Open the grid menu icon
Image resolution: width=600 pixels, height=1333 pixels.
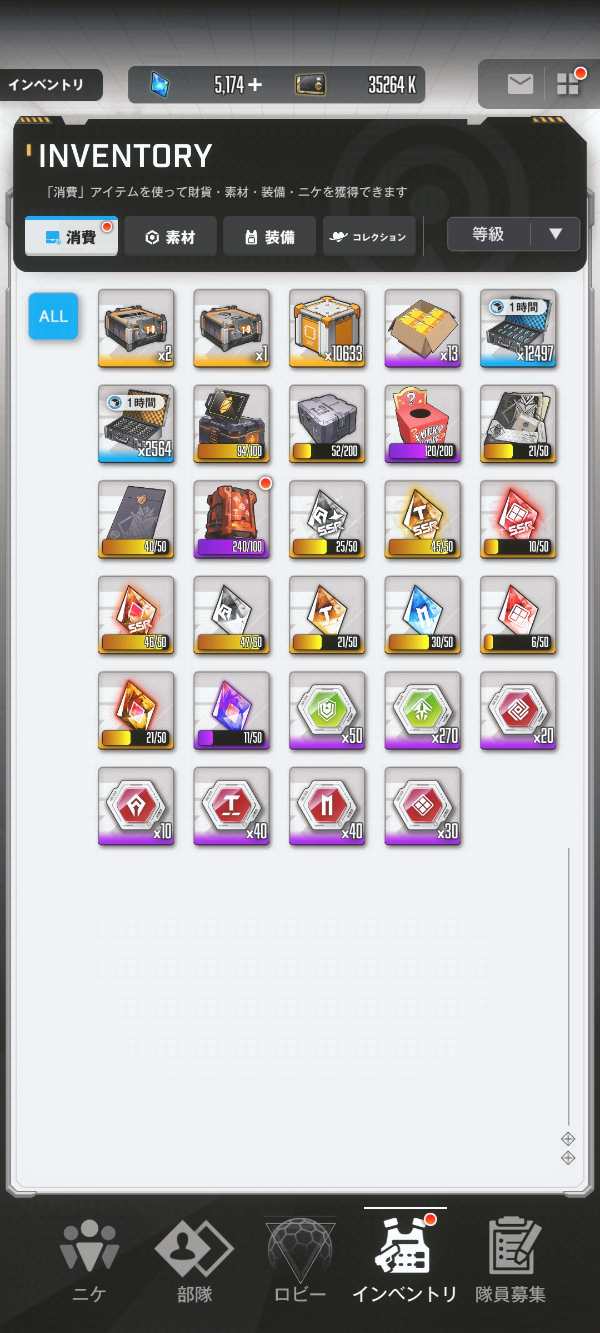(568, 85)
